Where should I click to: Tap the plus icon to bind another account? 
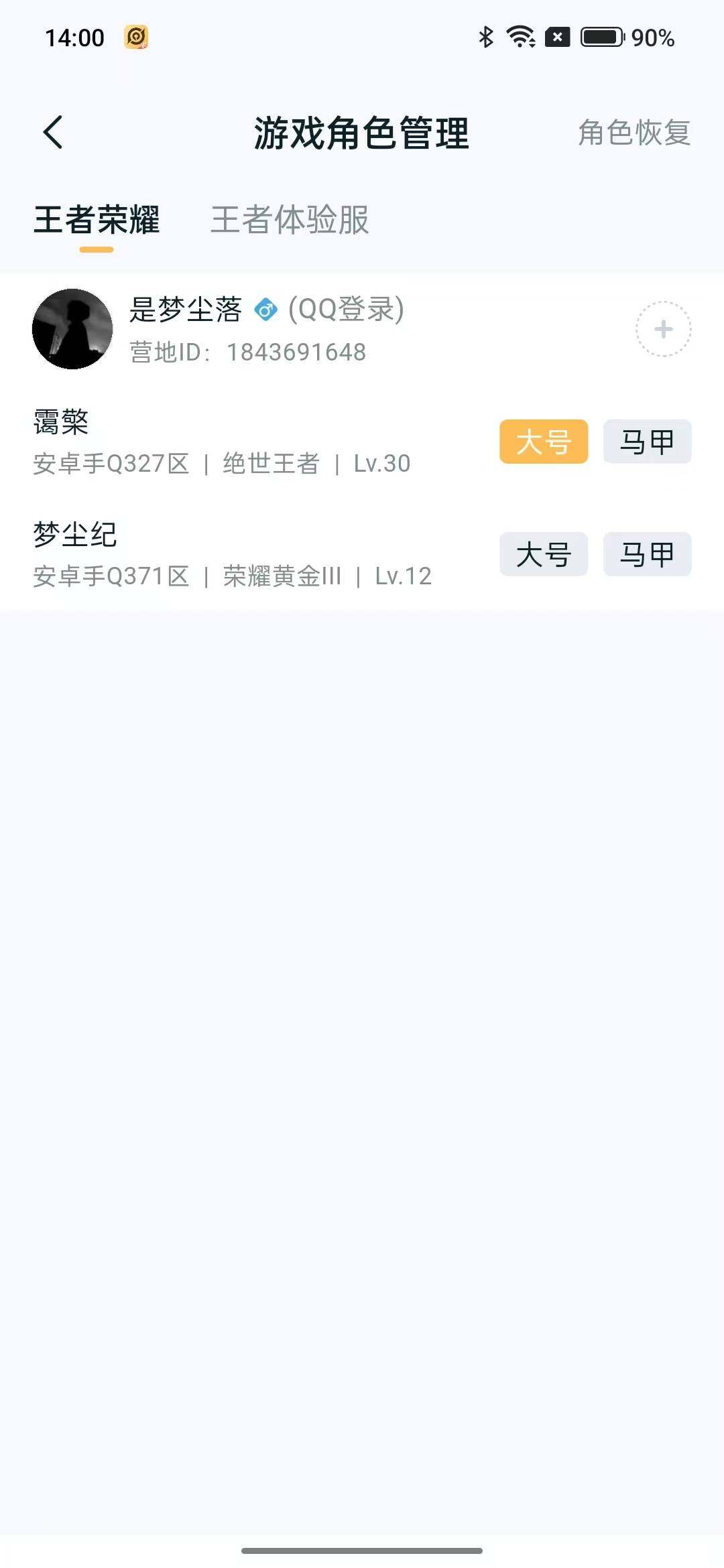(662, 328)
